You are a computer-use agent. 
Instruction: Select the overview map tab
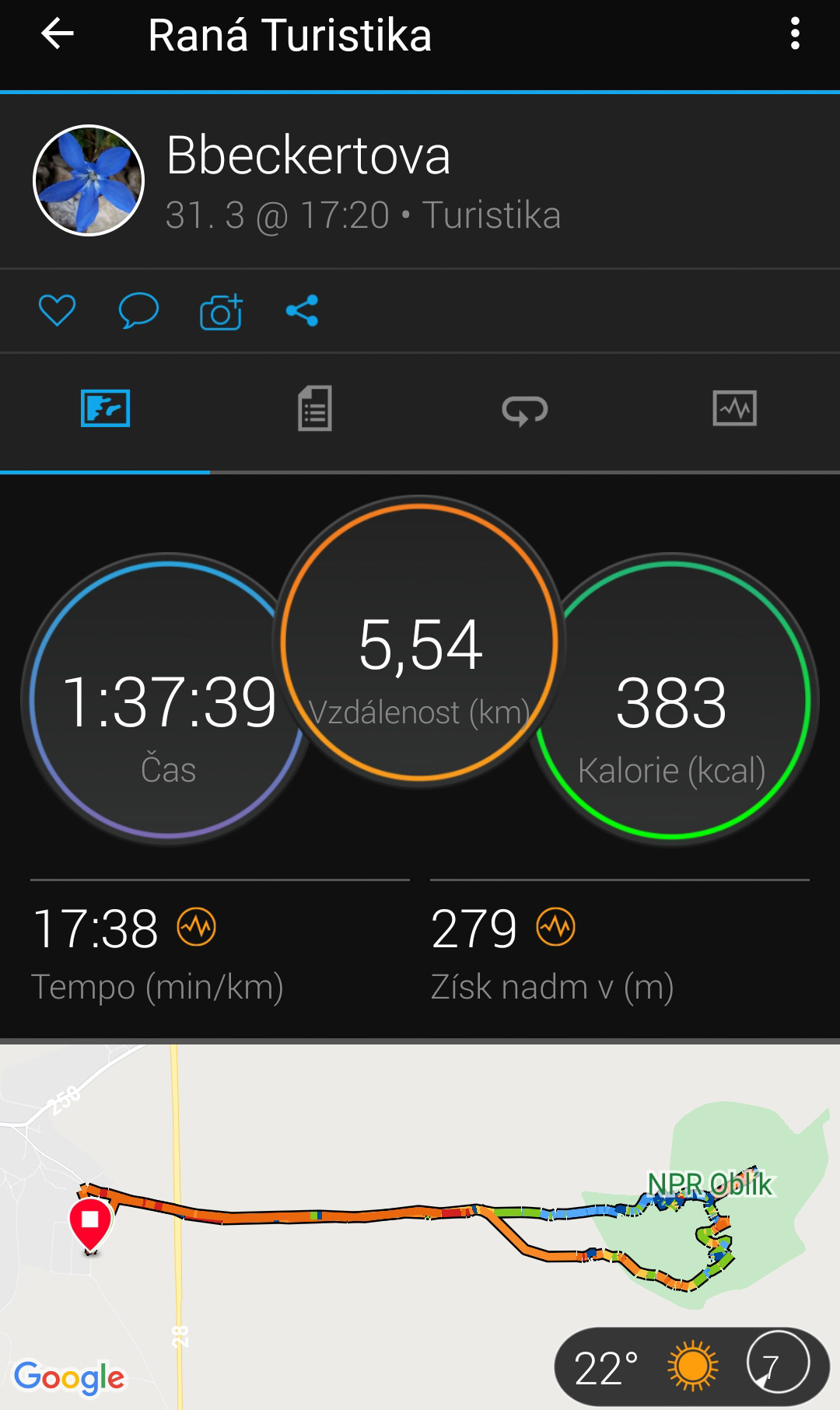(x=105, y=409)
